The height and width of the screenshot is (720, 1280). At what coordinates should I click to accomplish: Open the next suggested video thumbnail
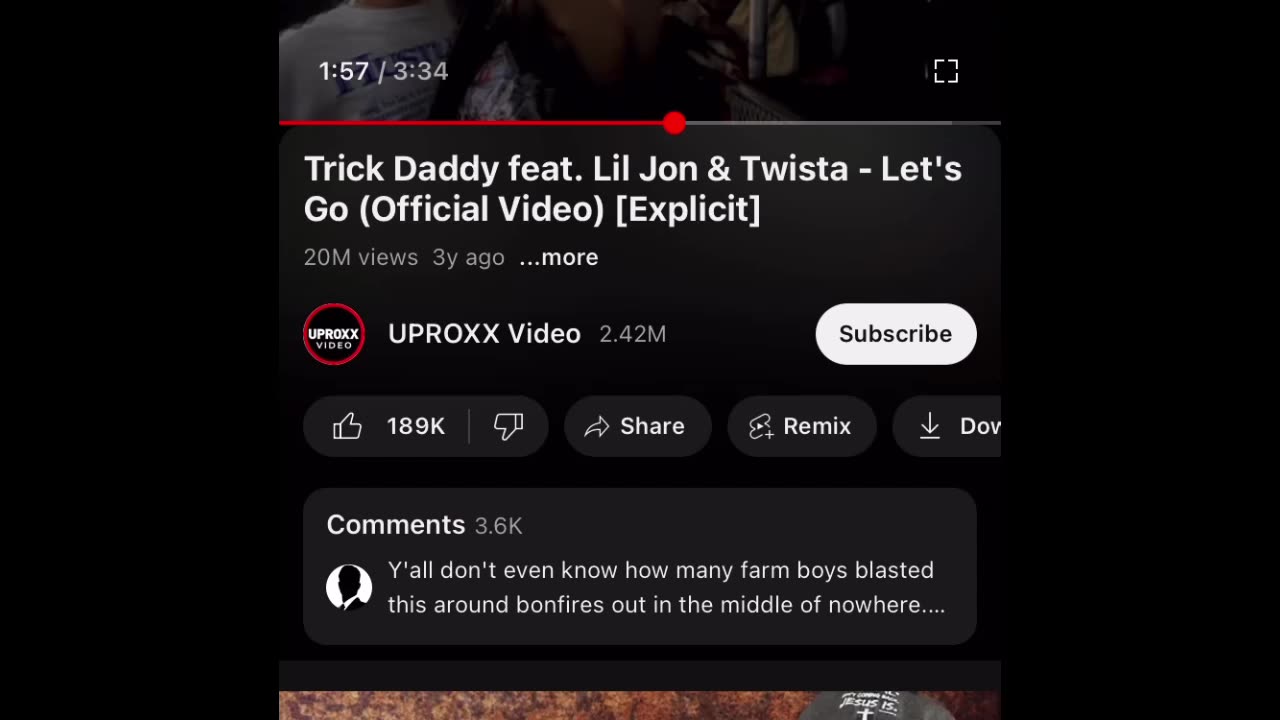tap(639, 705)
